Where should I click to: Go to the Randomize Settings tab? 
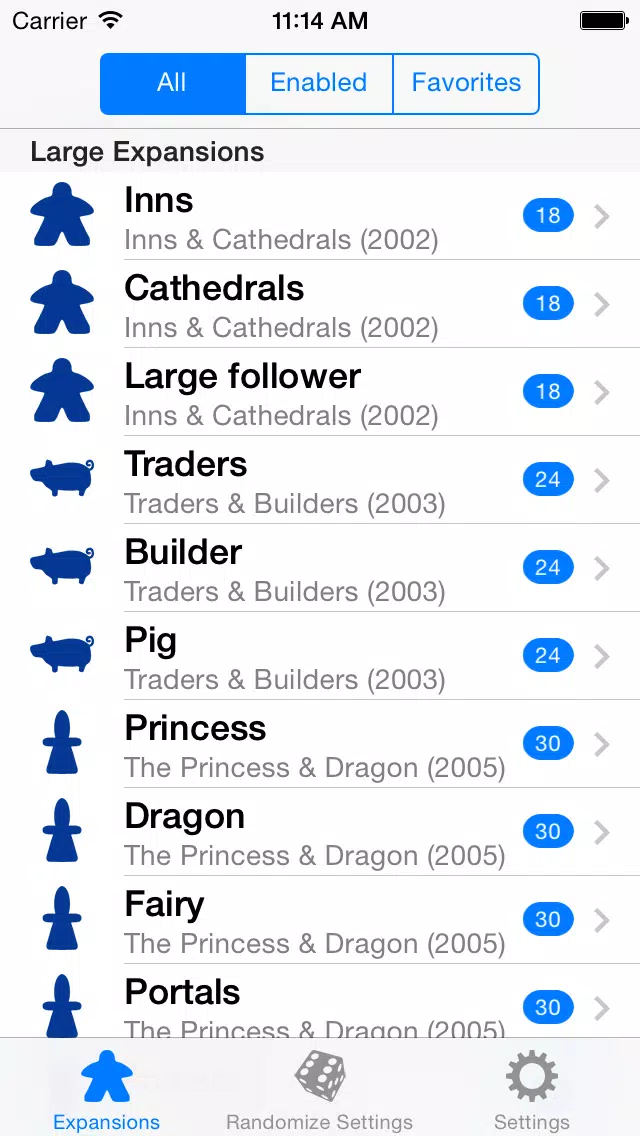point(320,1088)
